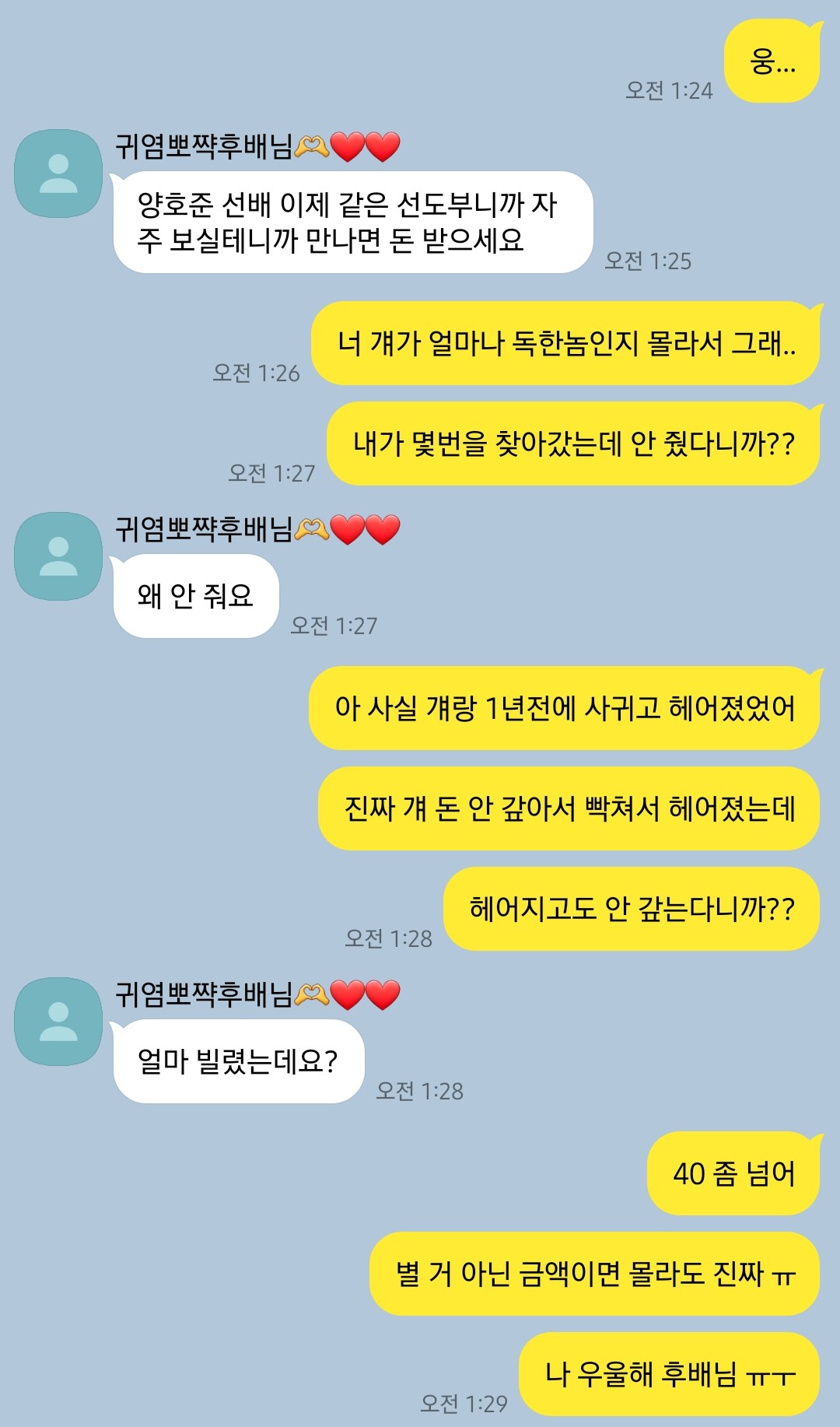
Task: Open sender's profile picture beside the 양호준 선배 message
Action: [x=58, y=174]
